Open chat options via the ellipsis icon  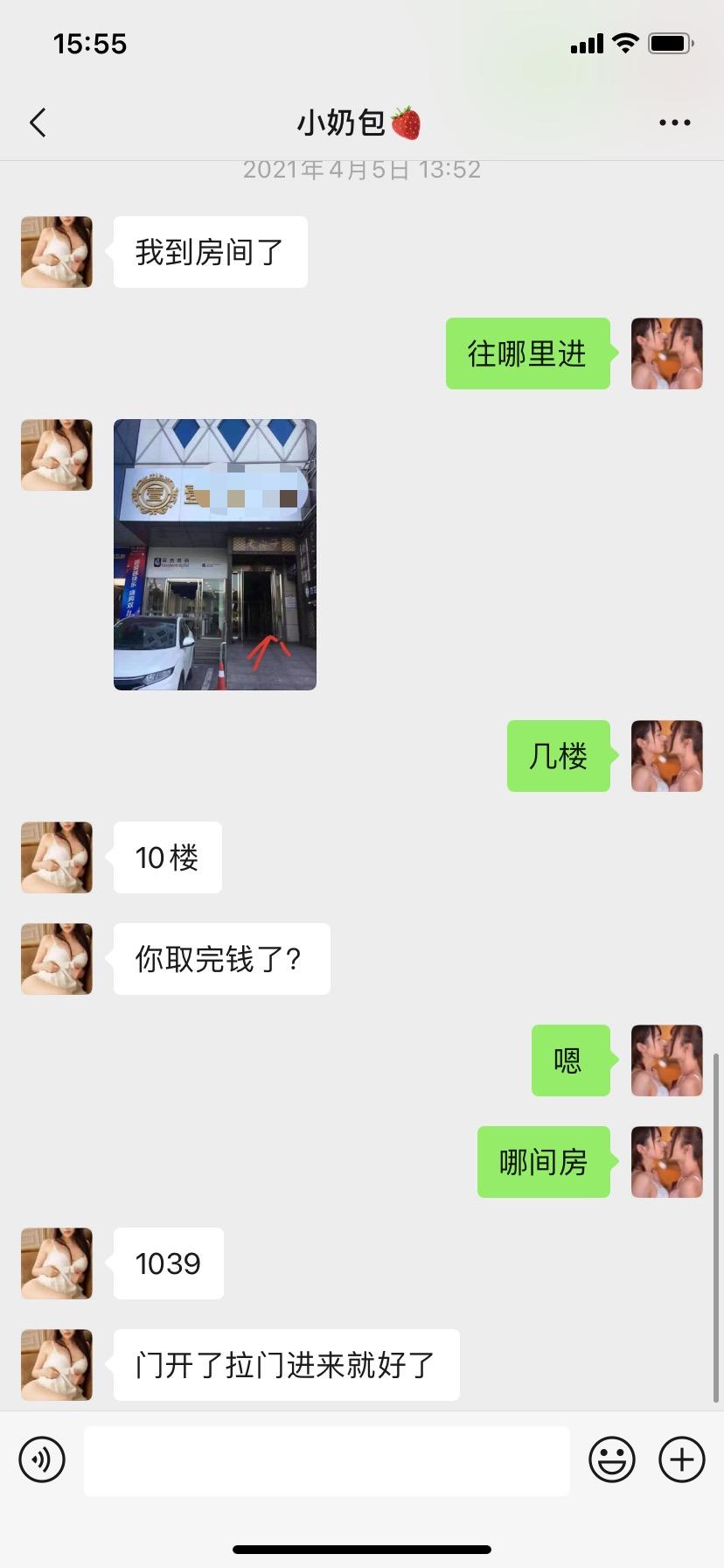pyautogui.click(x=673, y=122)
